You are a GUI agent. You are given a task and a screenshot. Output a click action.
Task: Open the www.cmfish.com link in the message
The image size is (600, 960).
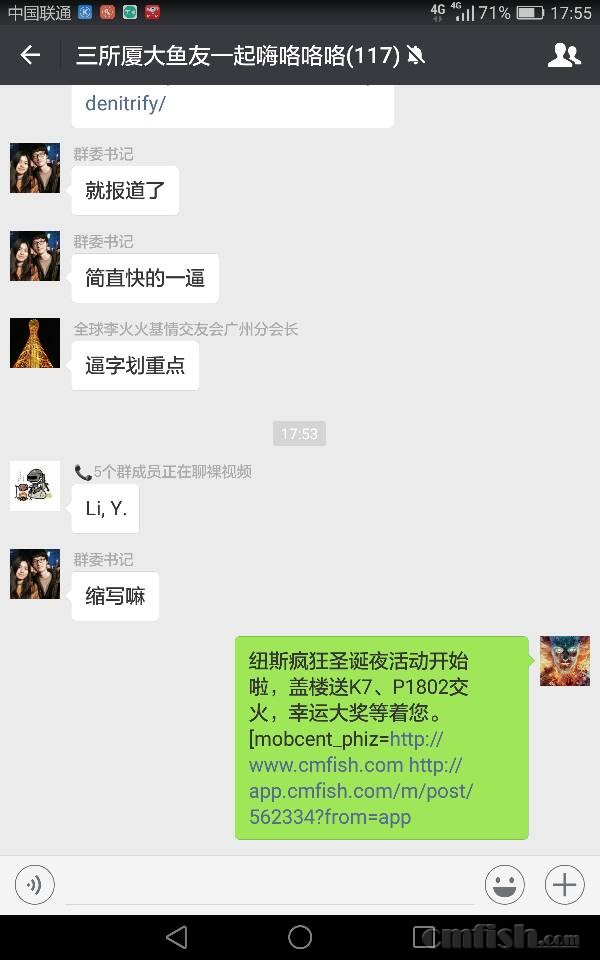(x=326, y=766)
